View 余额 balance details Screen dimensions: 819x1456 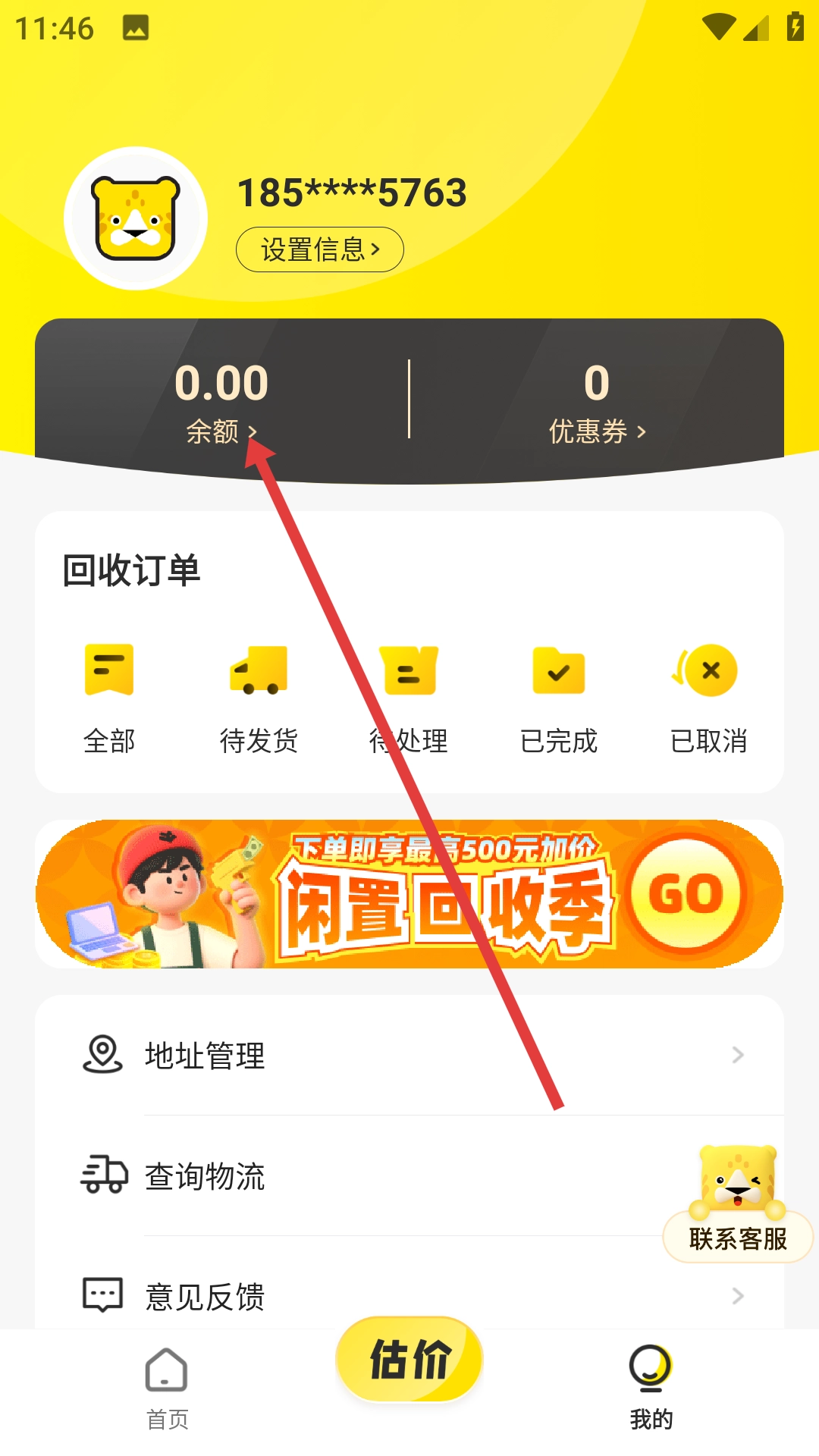click(x=221, y=401)
